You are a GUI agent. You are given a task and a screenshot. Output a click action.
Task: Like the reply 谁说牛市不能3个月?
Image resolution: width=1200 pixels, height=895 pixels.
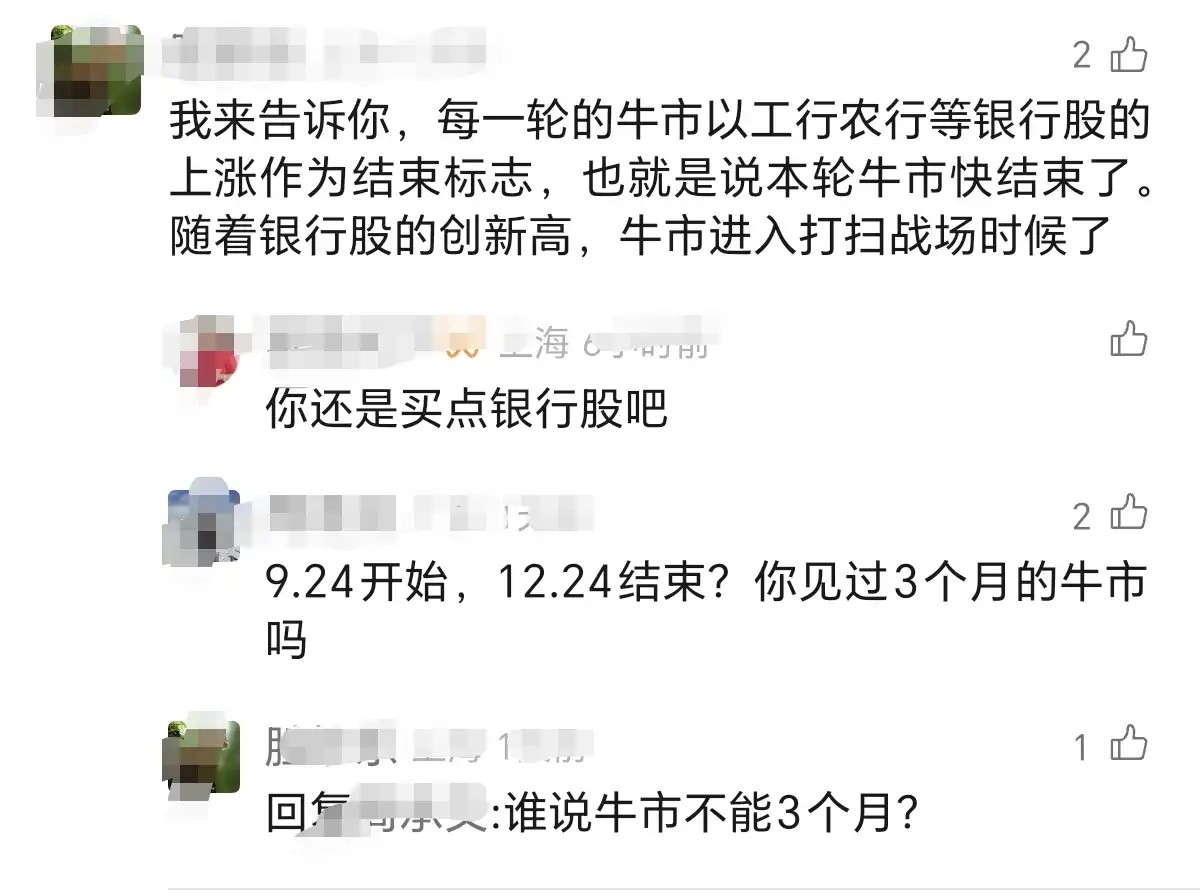[x=1130, y=745]
